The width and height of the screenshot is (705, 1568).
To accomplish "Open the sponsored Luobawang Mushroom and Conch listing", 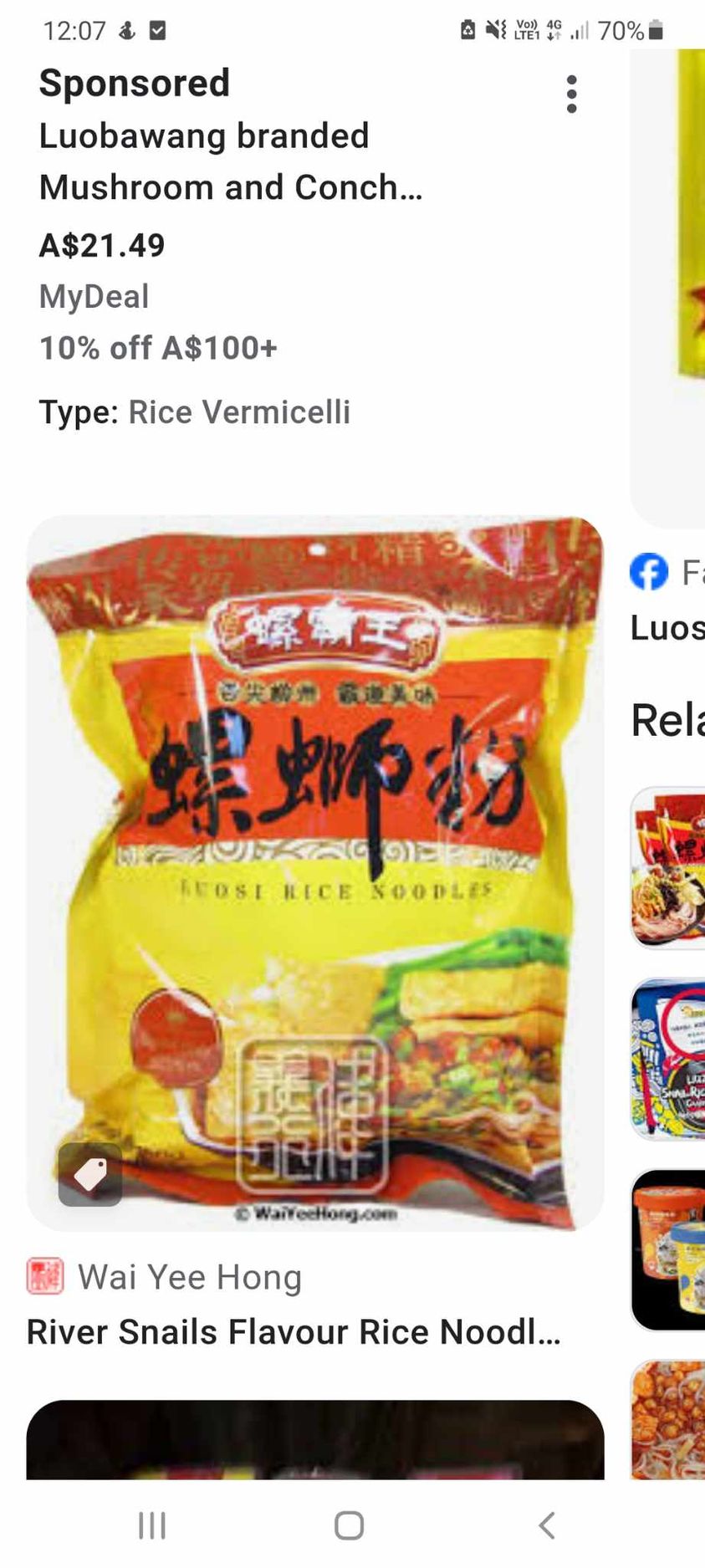I will (231, 161).
